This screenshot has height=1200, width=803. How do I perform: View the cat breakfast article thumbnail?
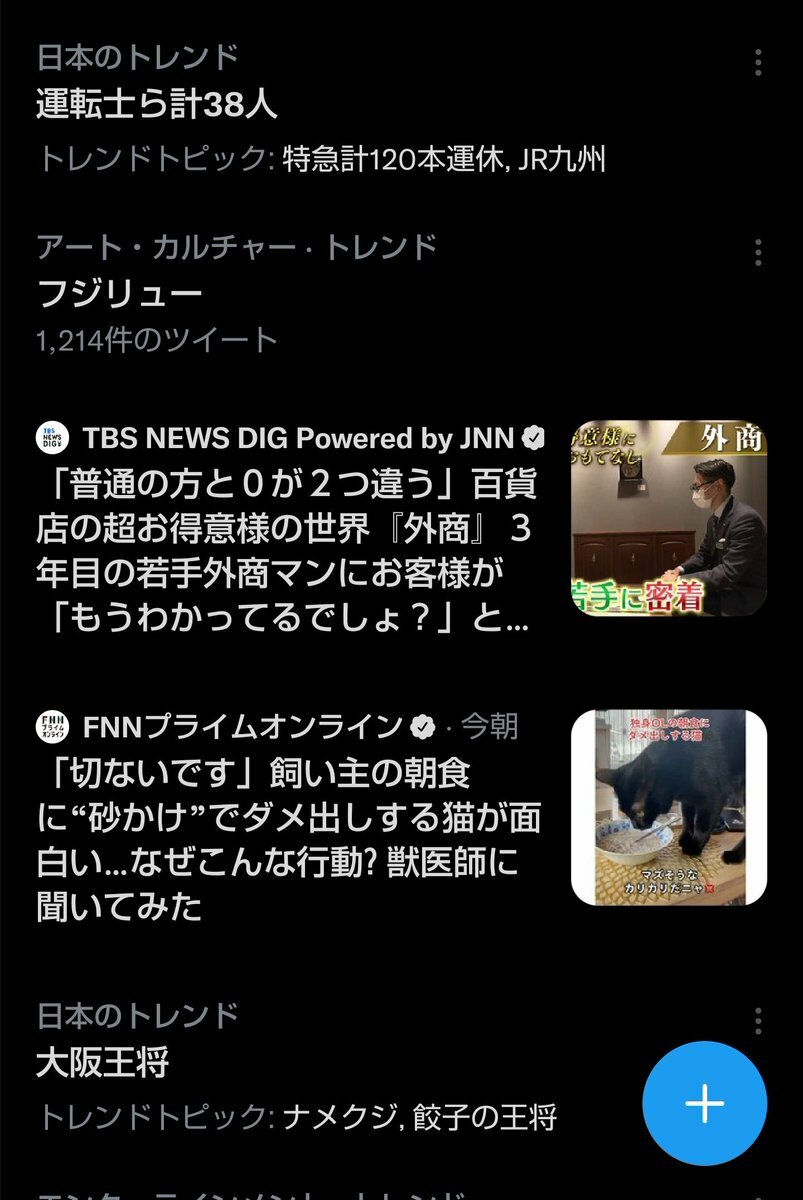[668, 808]
